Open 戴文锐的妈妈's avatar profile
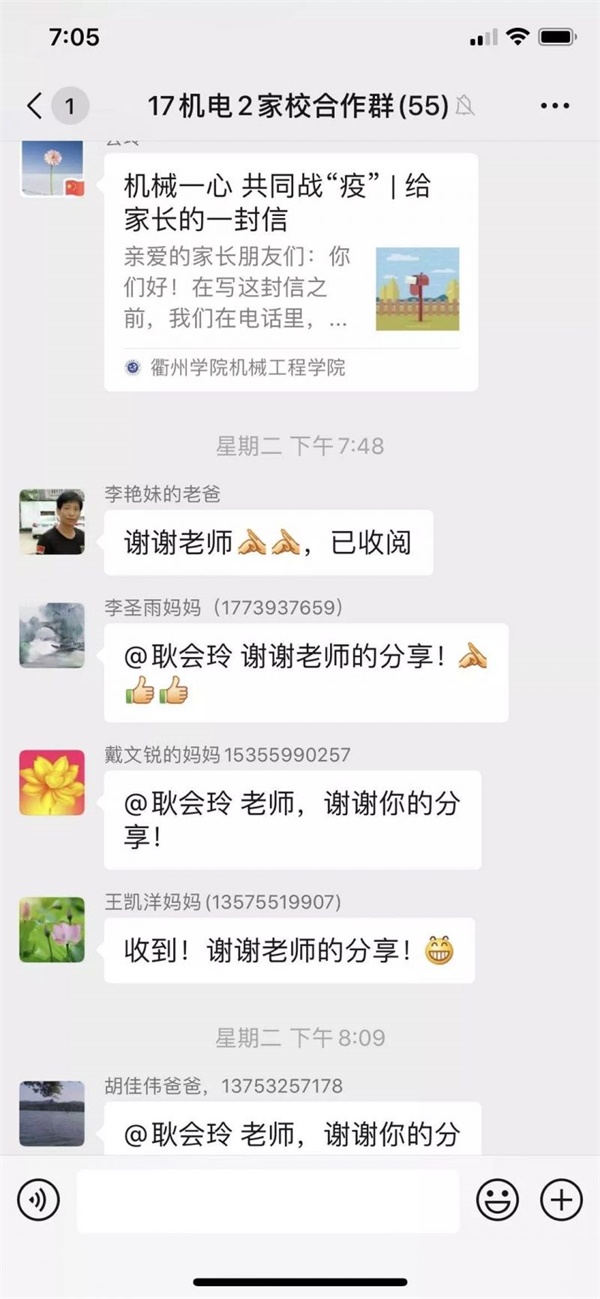The width and height of the screenshot is (600, 1299). point(52,782)
